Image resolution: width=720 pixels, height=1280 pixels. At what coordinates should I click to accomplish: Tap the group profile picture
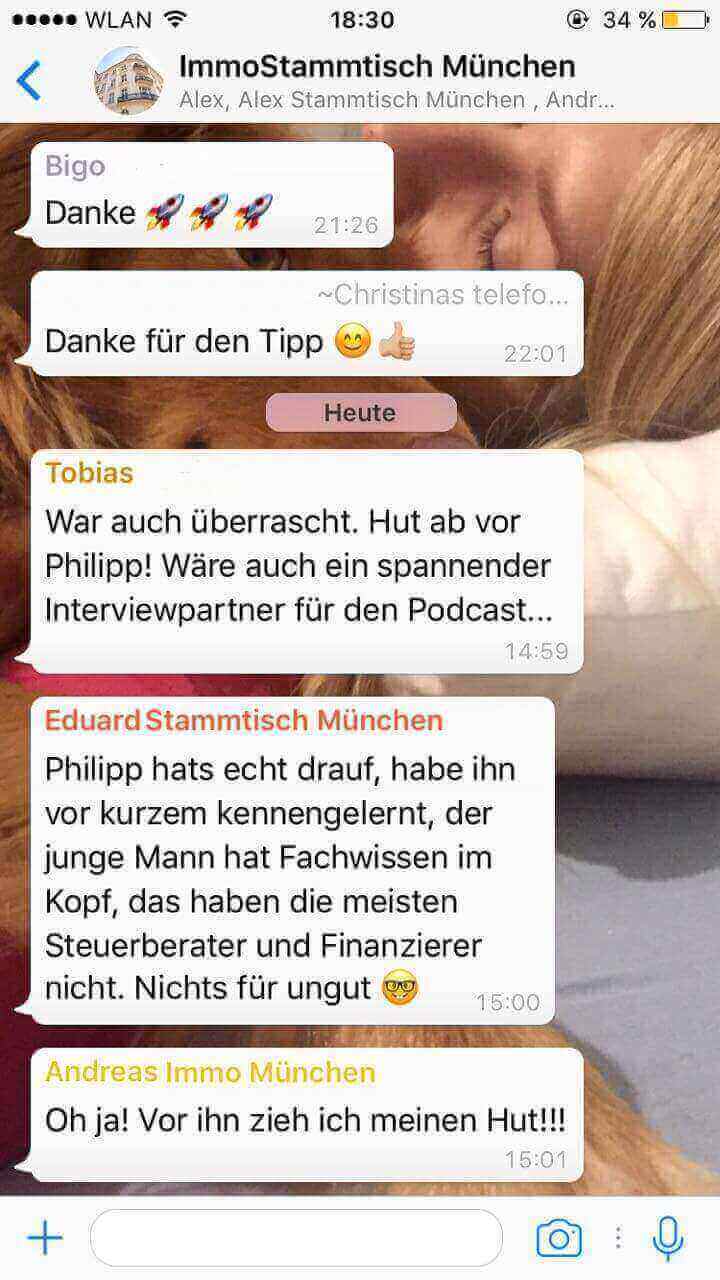click(129, 80)
